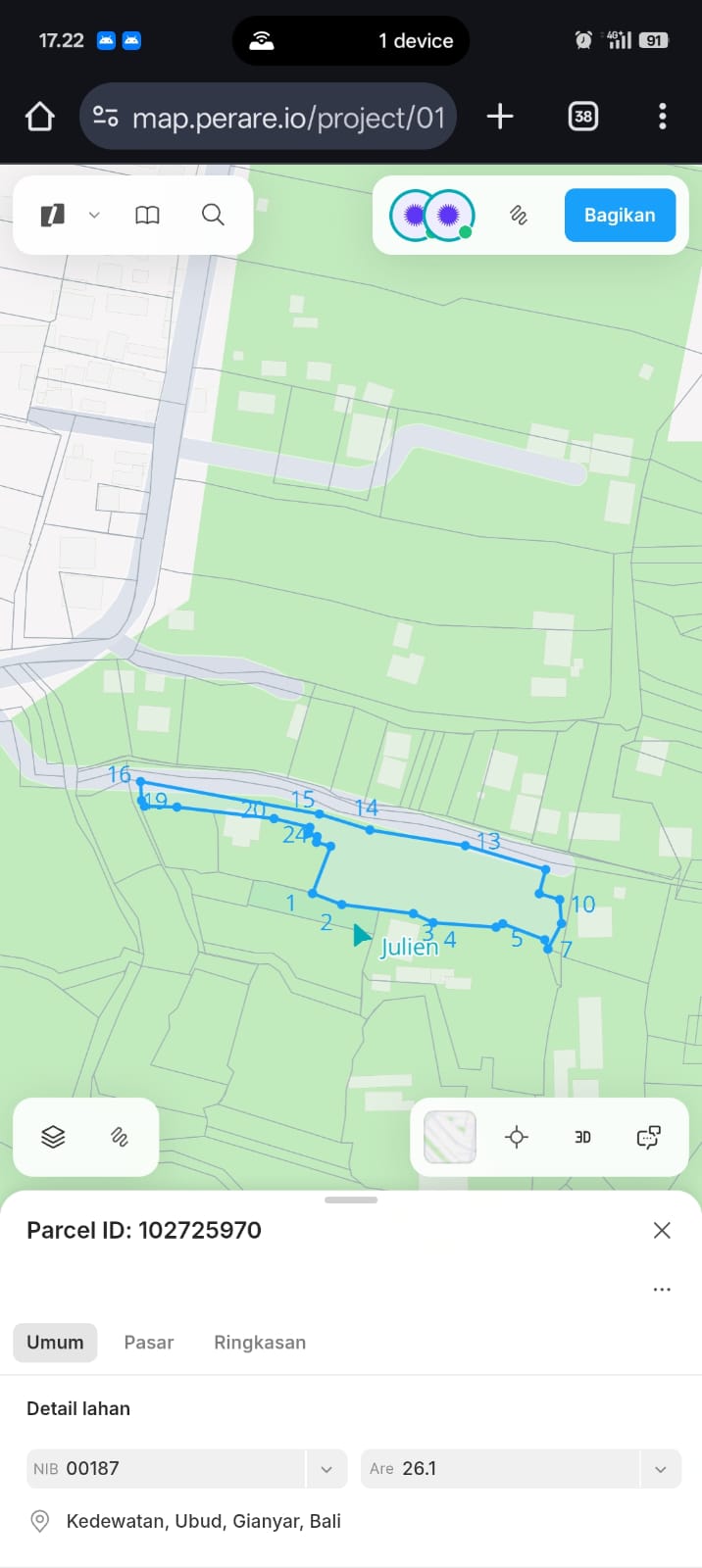Center the map on my location
The image size is (702, 1568).
[x=517, y=1137]
